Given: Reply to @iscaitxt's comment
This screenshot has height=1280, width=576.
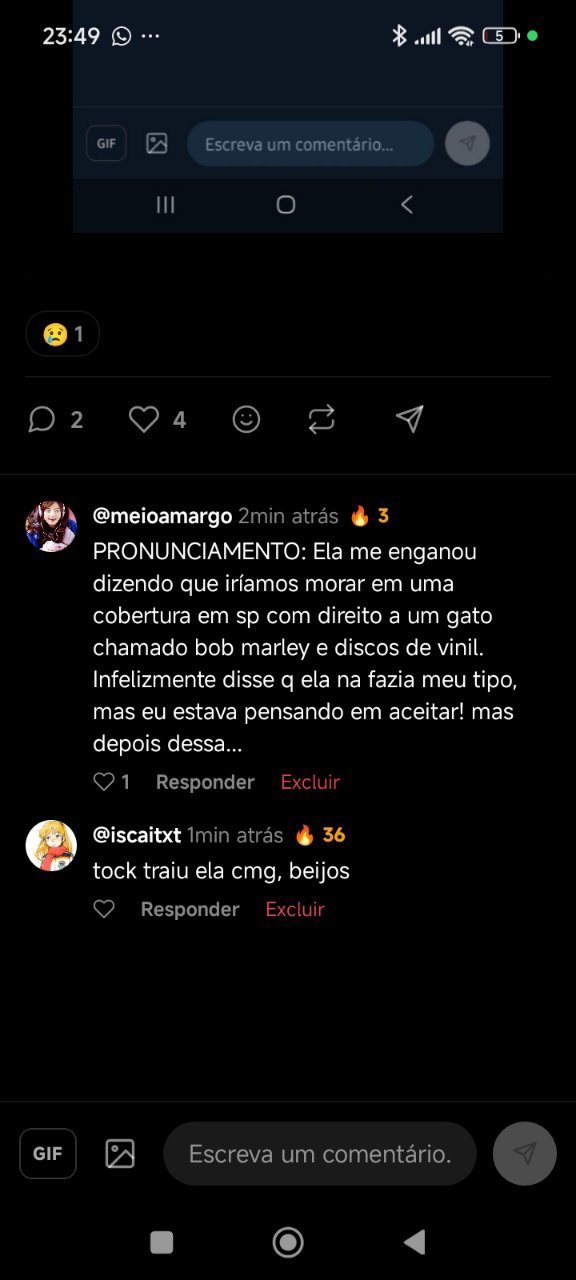Looking at the screenshot, I should click(190, 909).
